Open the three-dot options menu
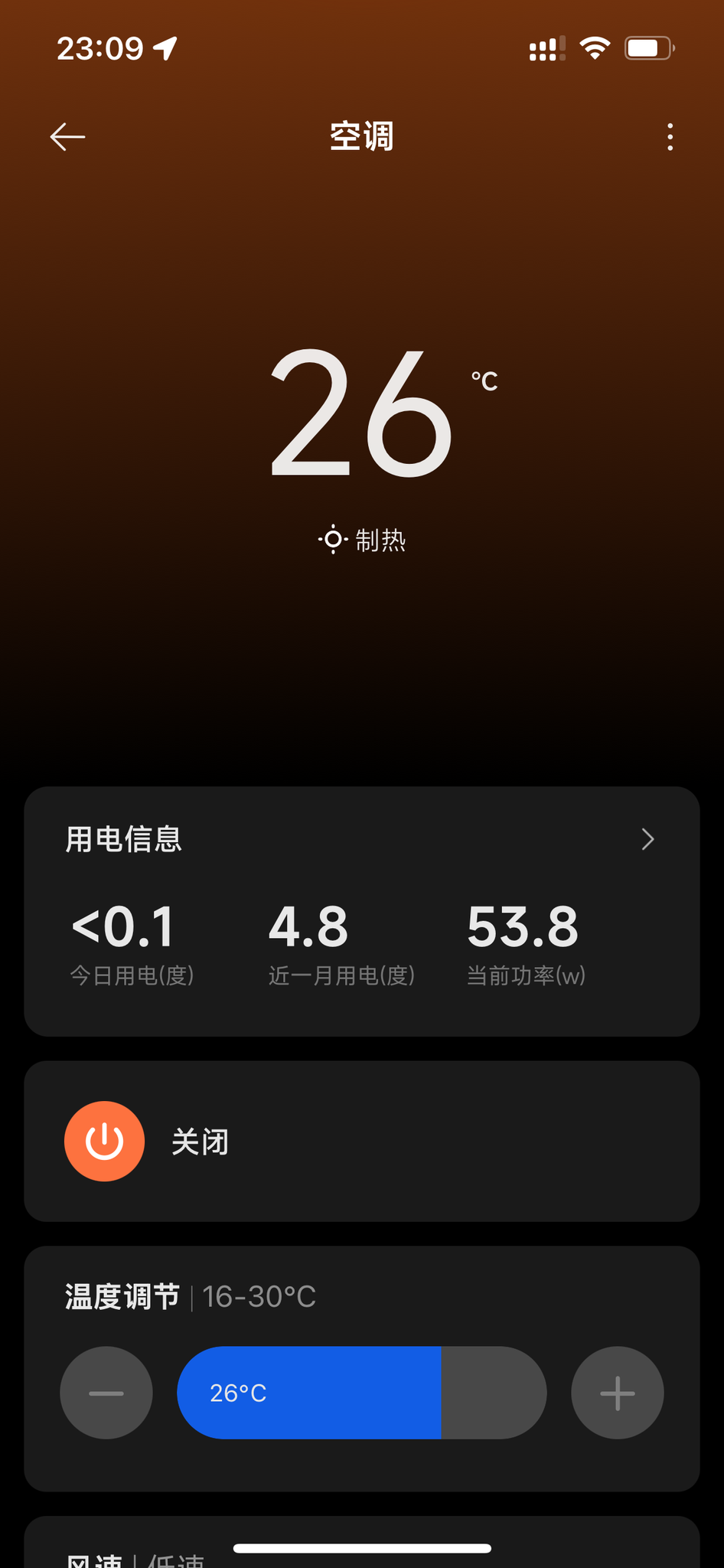 point(670,136)
